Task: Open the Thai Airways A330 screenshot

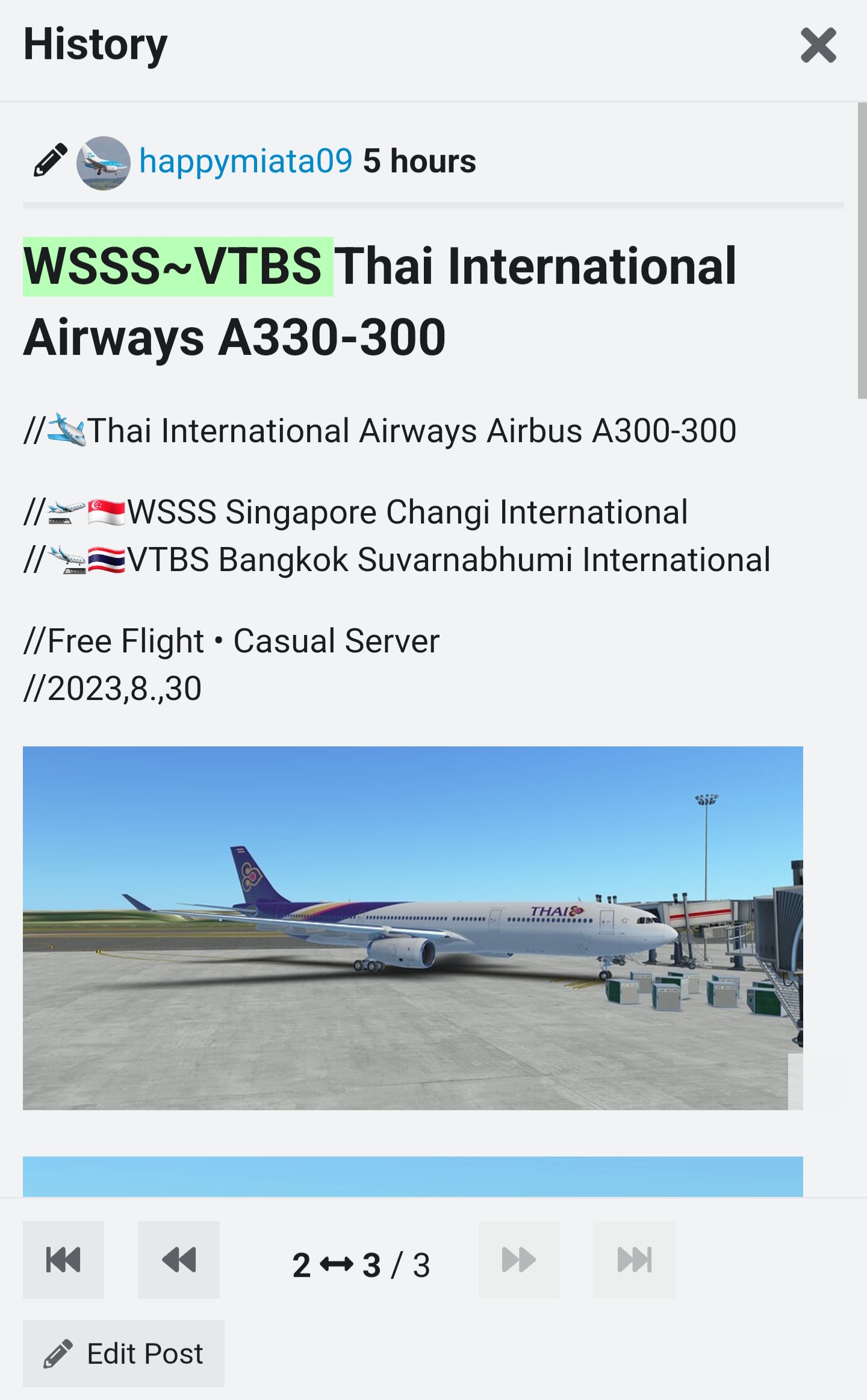Action: [412, 928]
